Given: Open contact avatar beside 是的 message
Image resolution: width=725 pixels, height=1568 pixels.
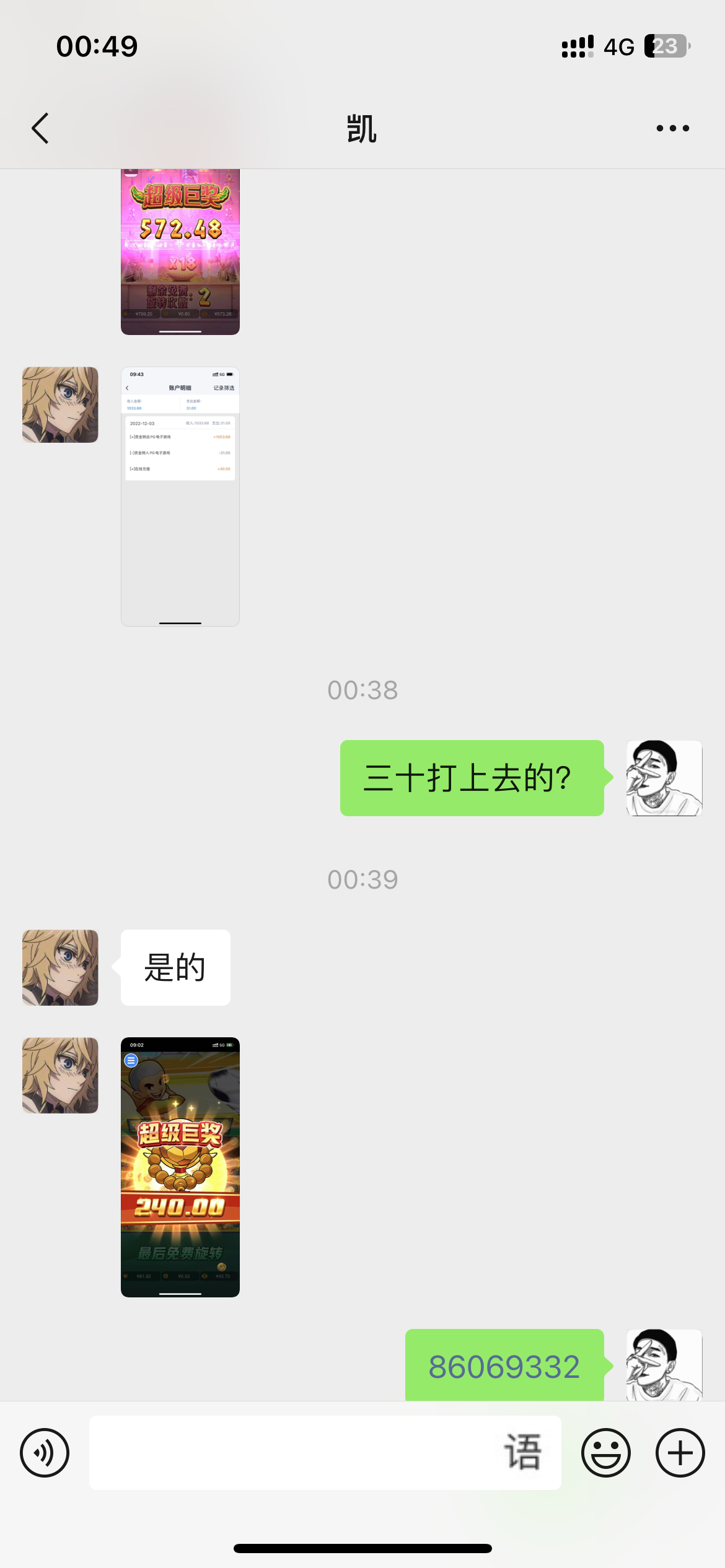Looking at the screenshot, I should (60, 967).
